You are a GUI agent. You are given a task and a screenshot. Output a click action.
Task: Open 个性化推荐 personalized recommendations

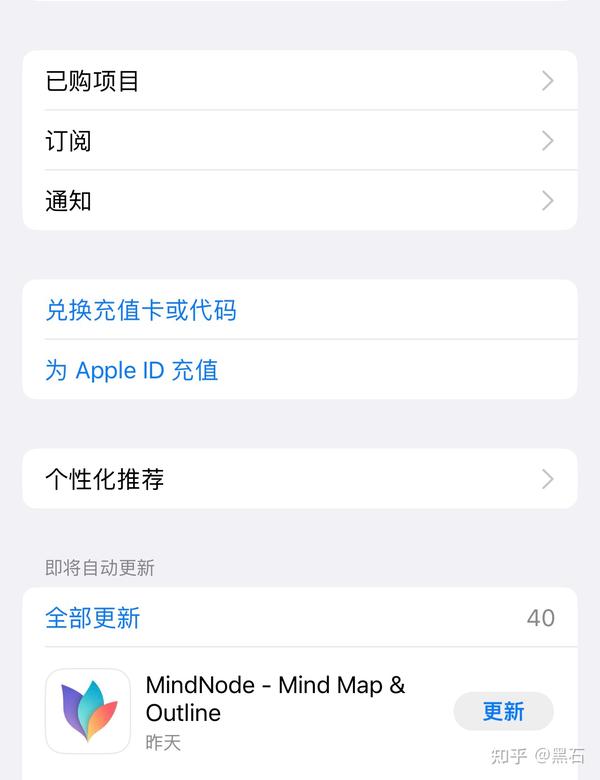299,479
